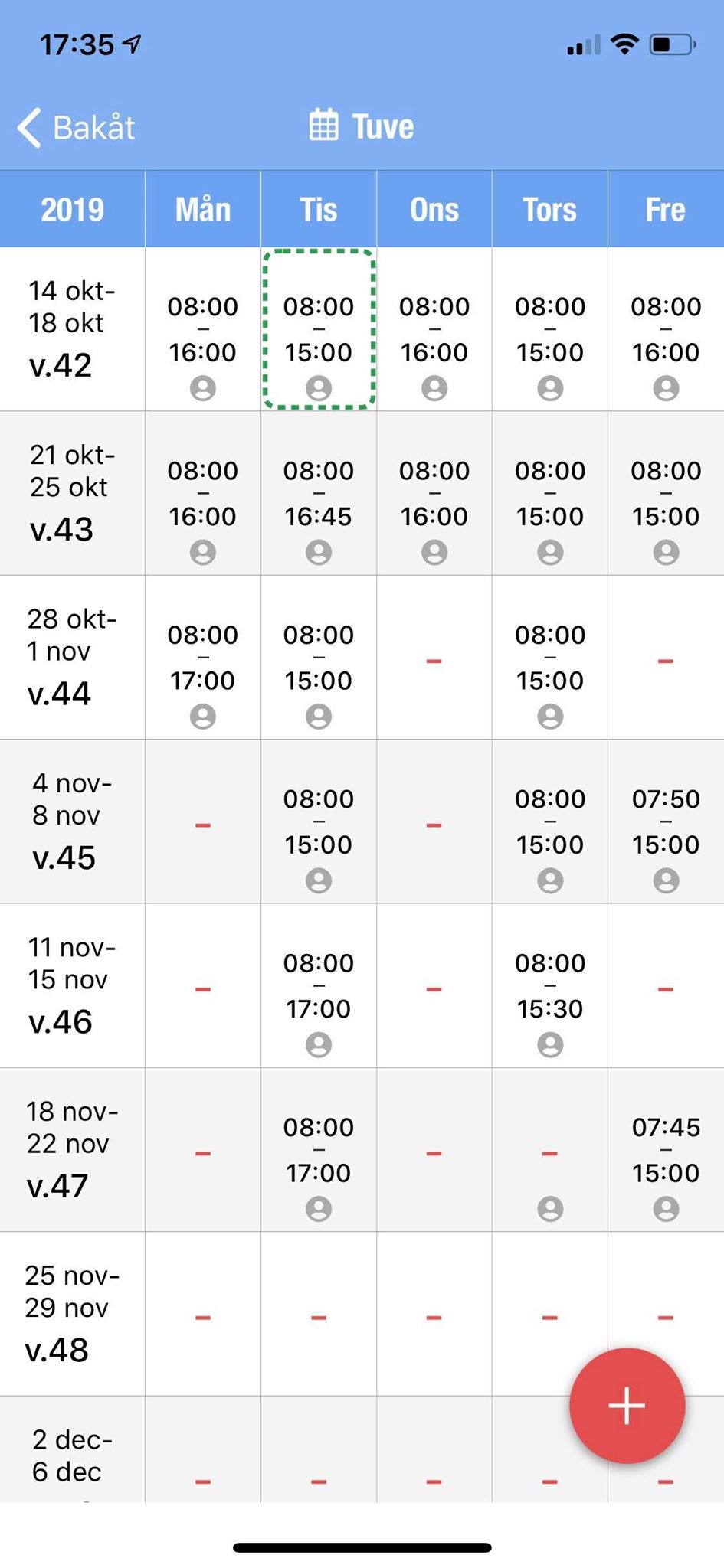Open Friday's 07:45–15:00 slot in v.47

pyautogui.click(x=666, y=1149)
